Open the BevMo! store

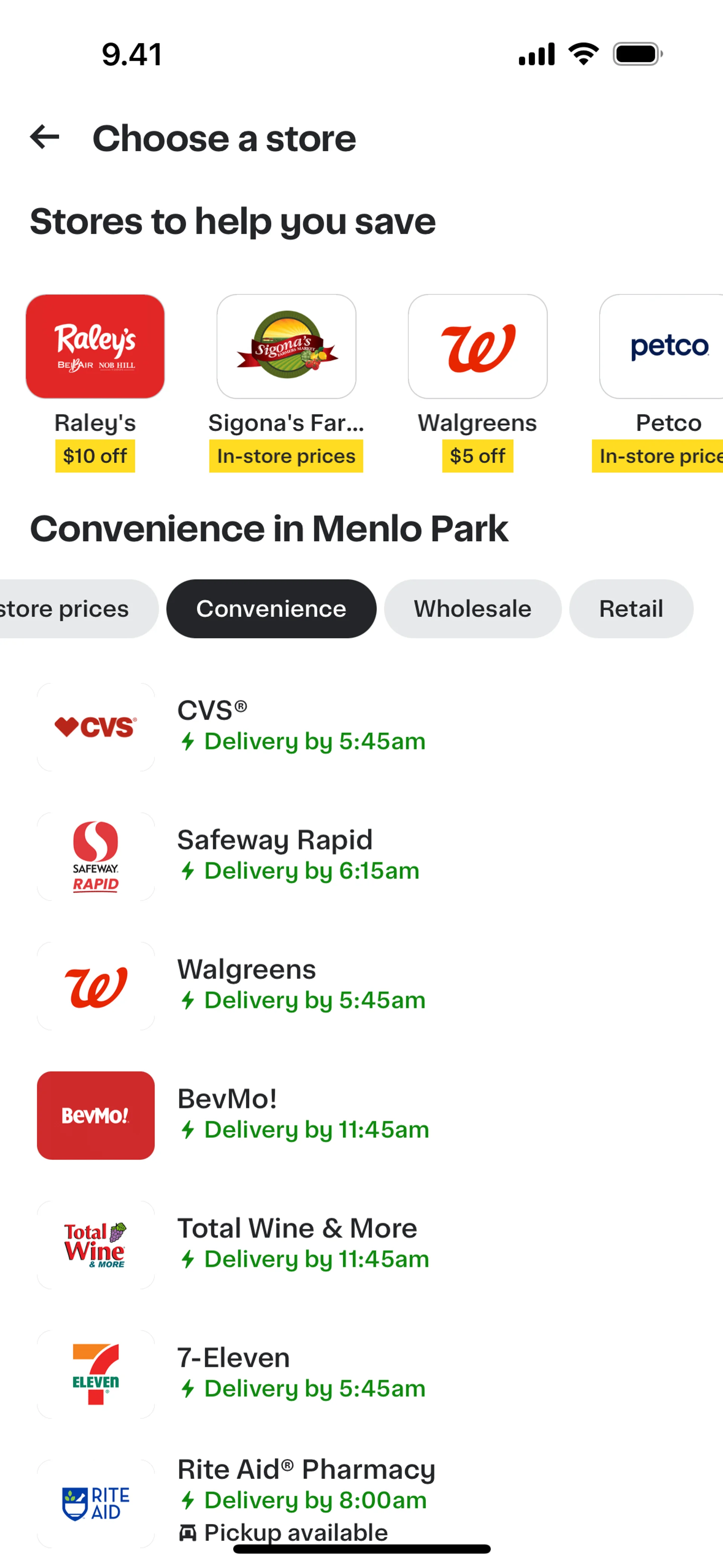(x=303, y=1115)
